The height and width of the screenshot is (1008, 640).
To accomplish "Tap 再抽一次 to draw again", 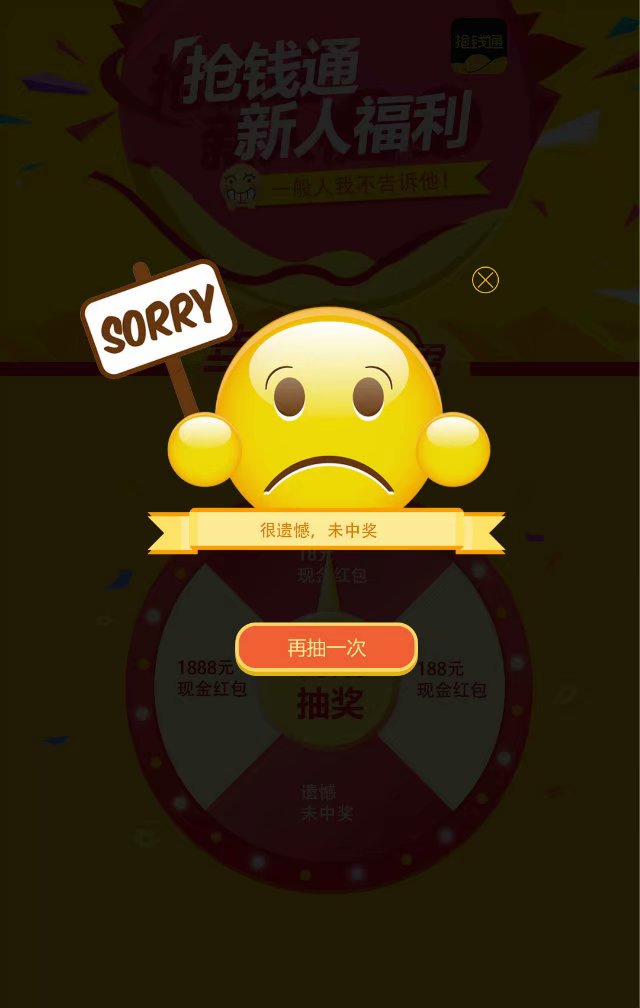I will (326, 648).
